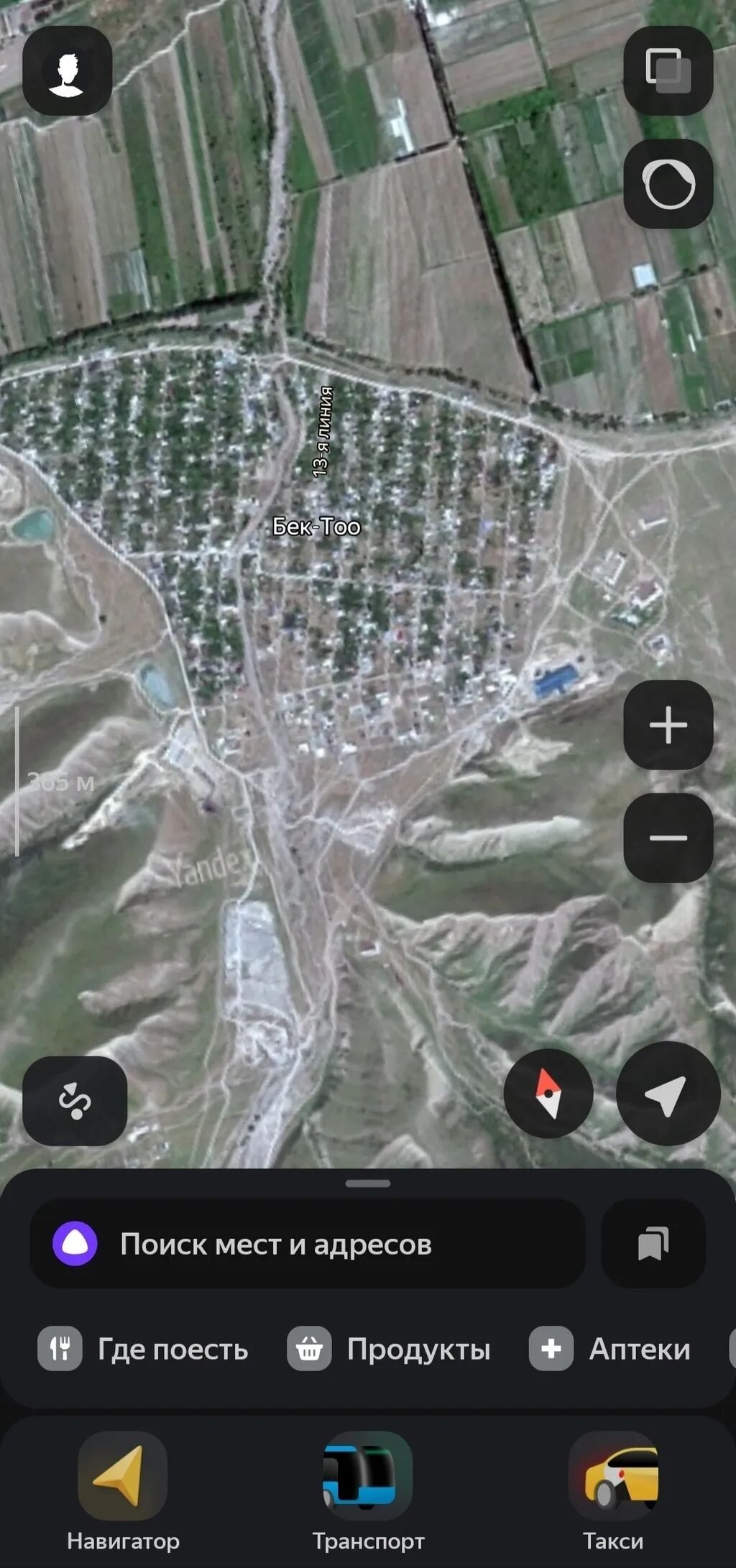Open the route planner button
736x1568 pixels.
(x=75, y=1100)
